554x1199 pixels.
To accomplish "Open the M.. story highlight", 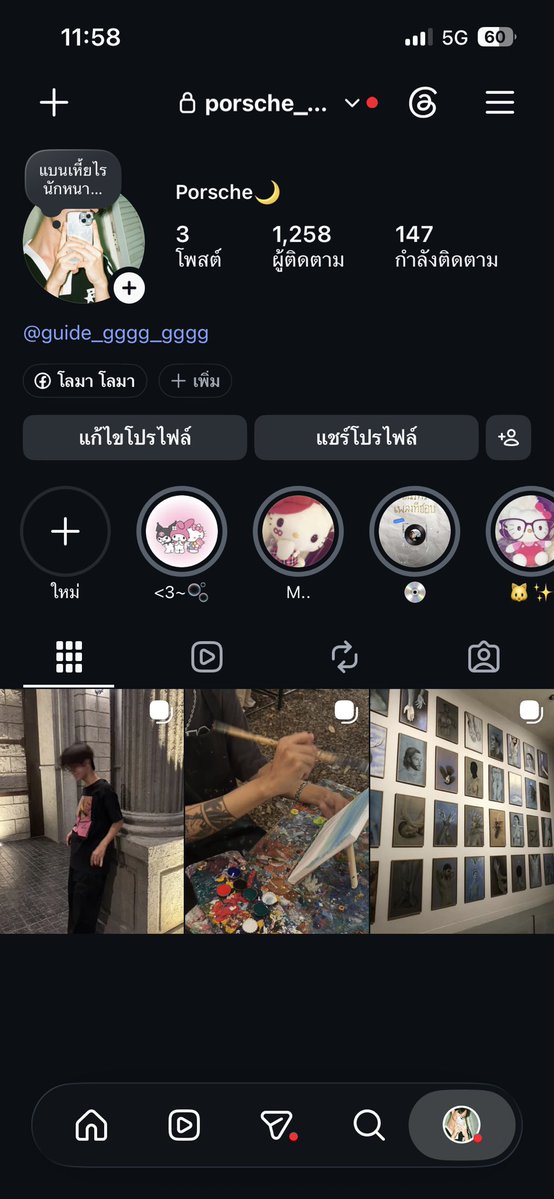I will pos(298,531).
